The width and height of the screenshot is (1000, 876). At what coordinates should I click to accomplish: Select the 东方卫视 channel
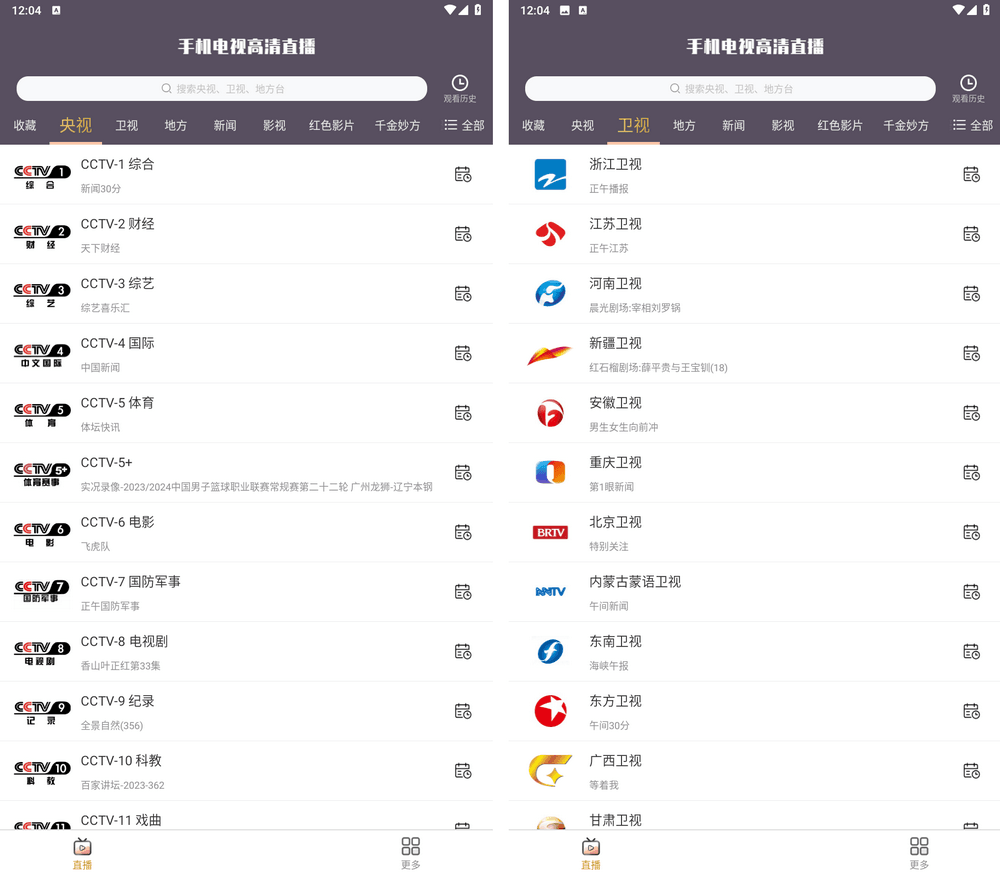point(700,711)
